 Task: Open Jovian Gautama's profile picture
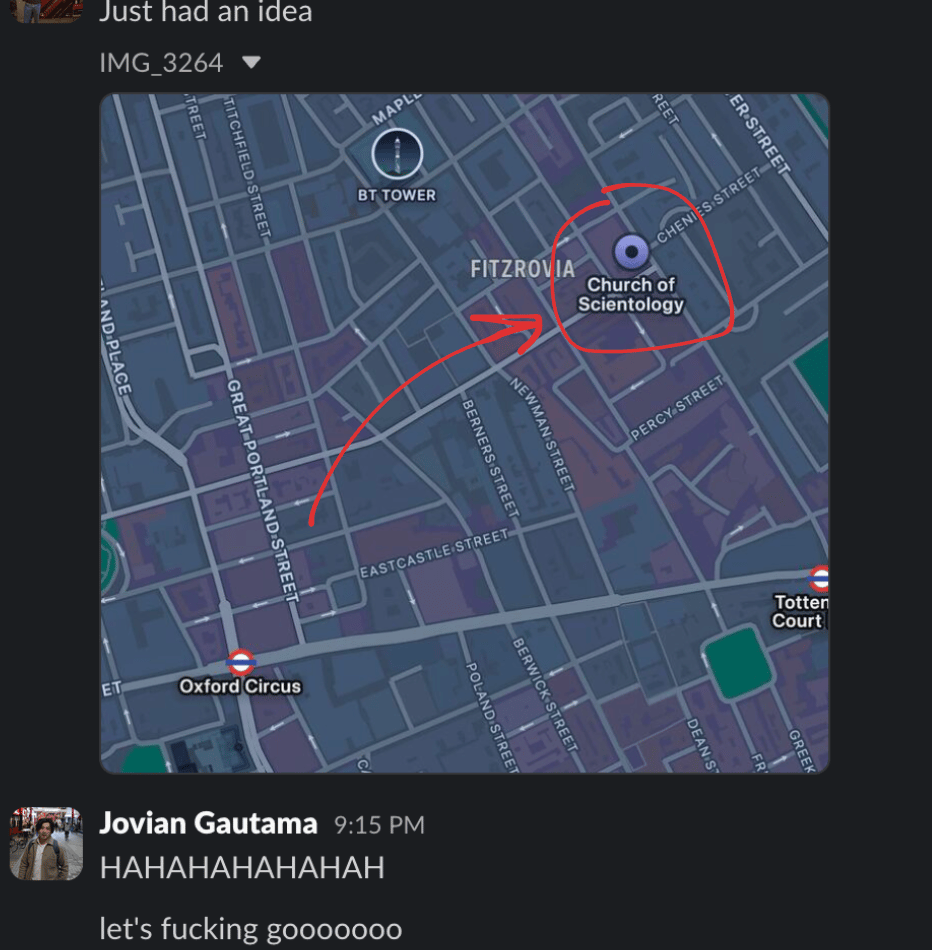pos(46,843)
